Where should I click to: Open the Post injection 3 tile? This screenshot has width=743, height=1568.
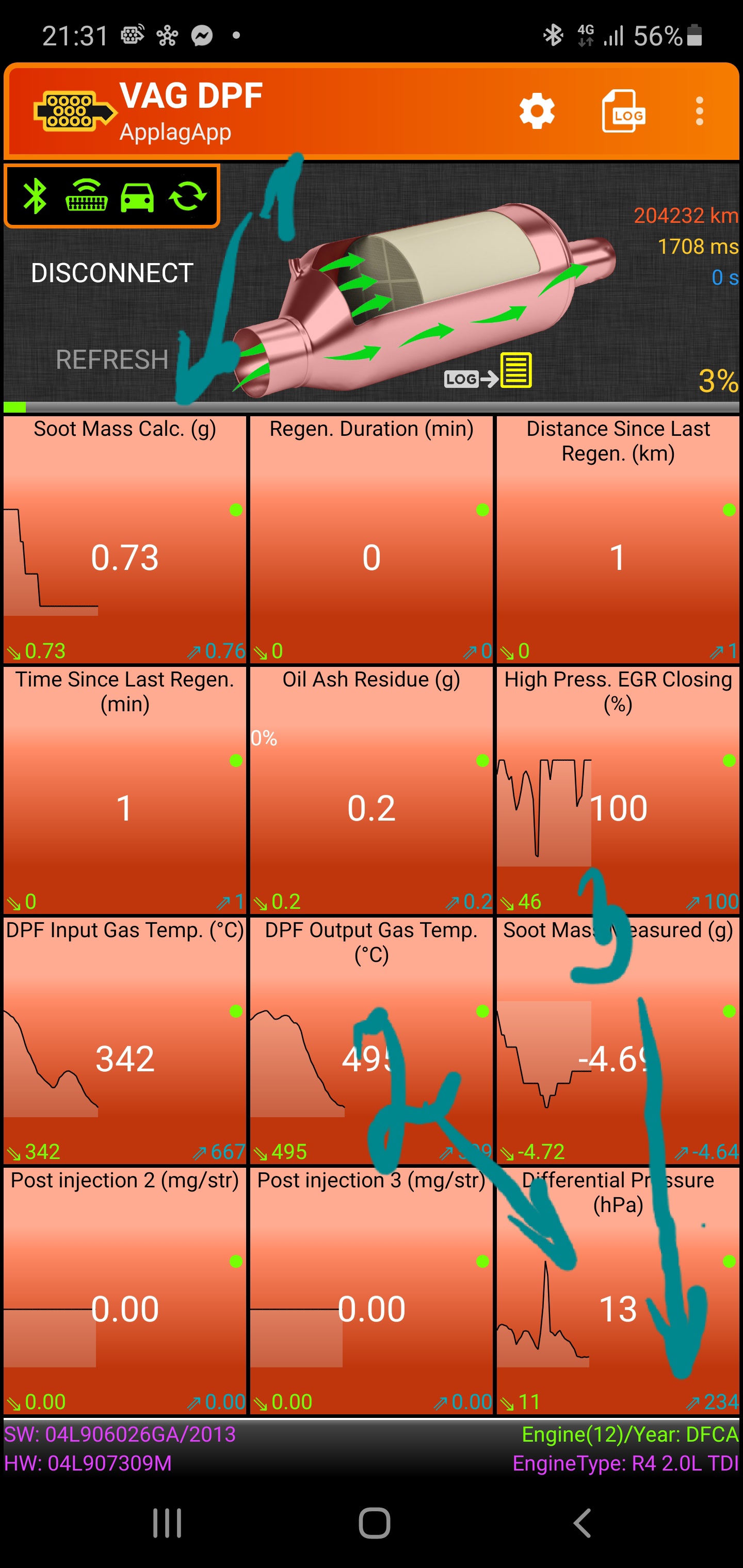[x=371, y=1291]
